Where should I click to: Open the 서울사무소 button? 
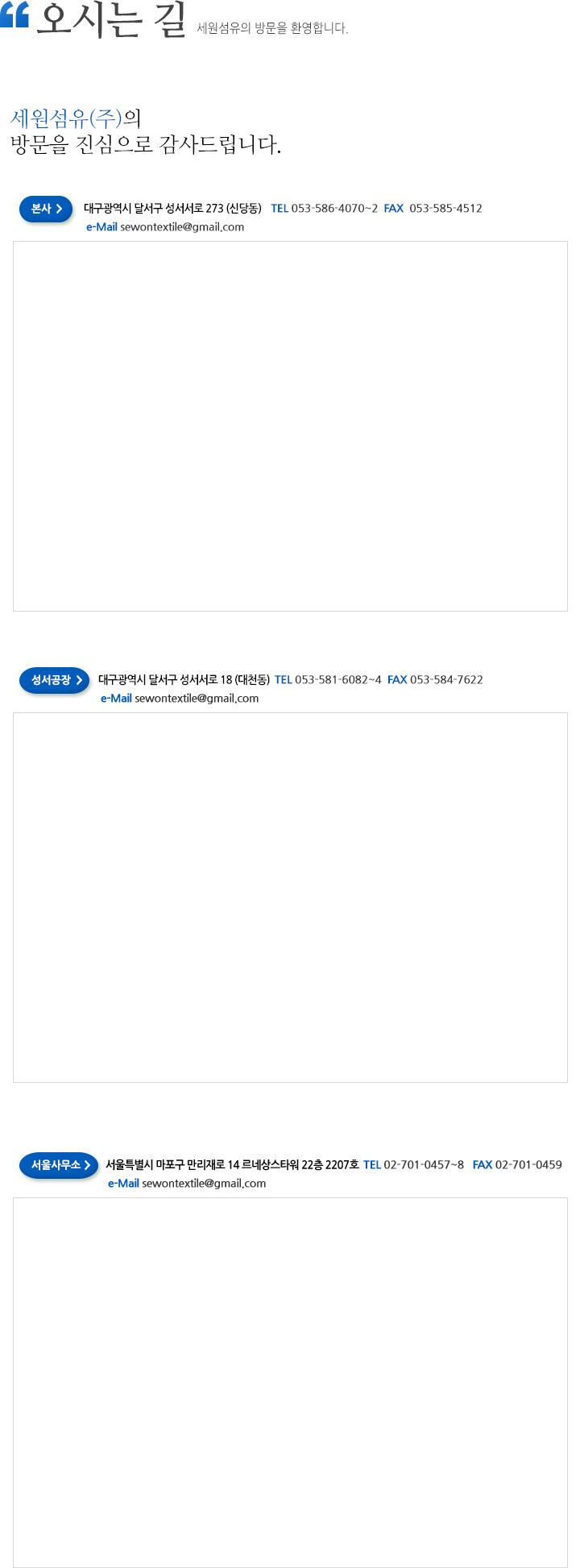pos(59,1165)
